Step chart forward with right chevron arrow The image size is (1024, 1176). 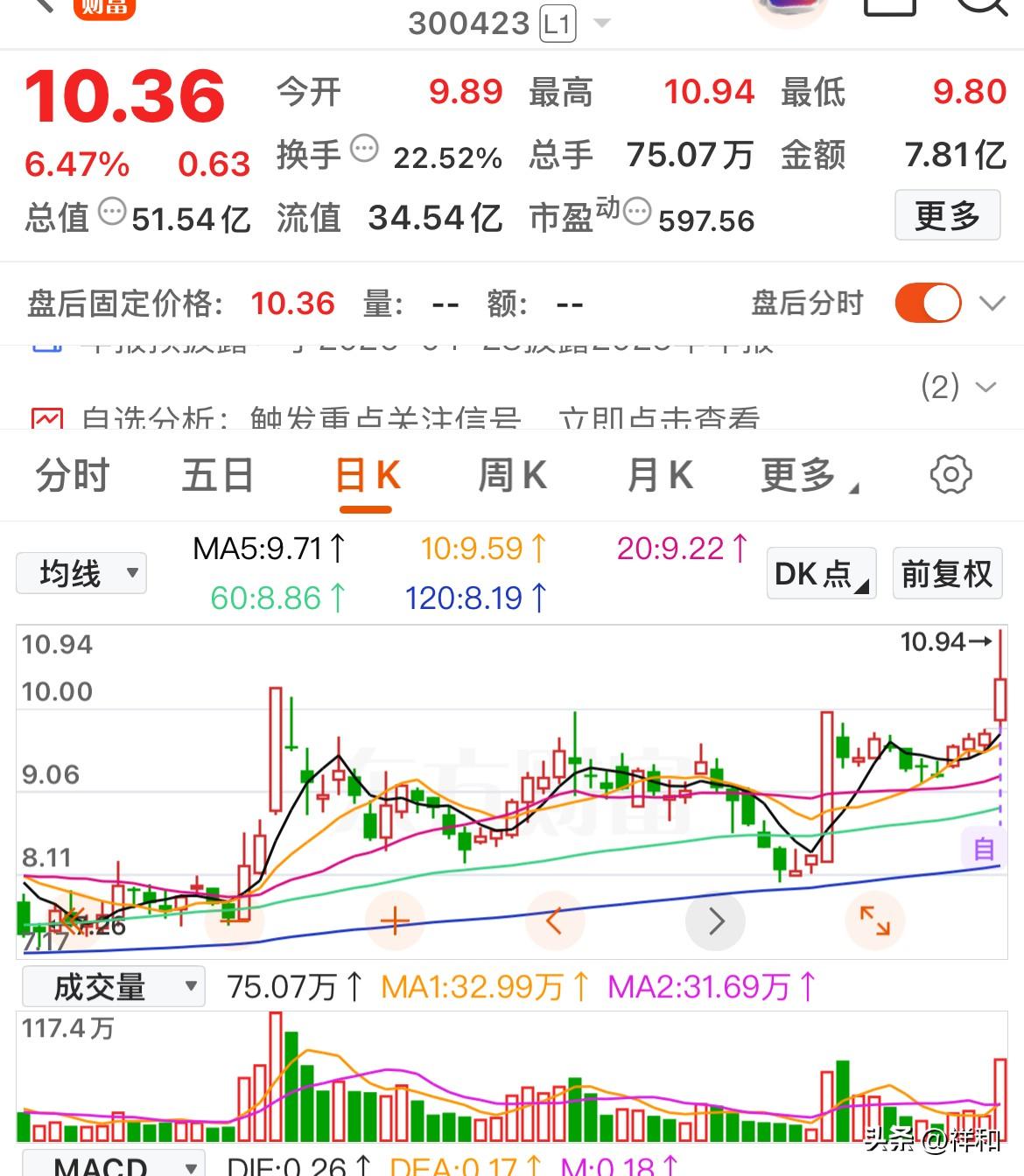[716, 920]
